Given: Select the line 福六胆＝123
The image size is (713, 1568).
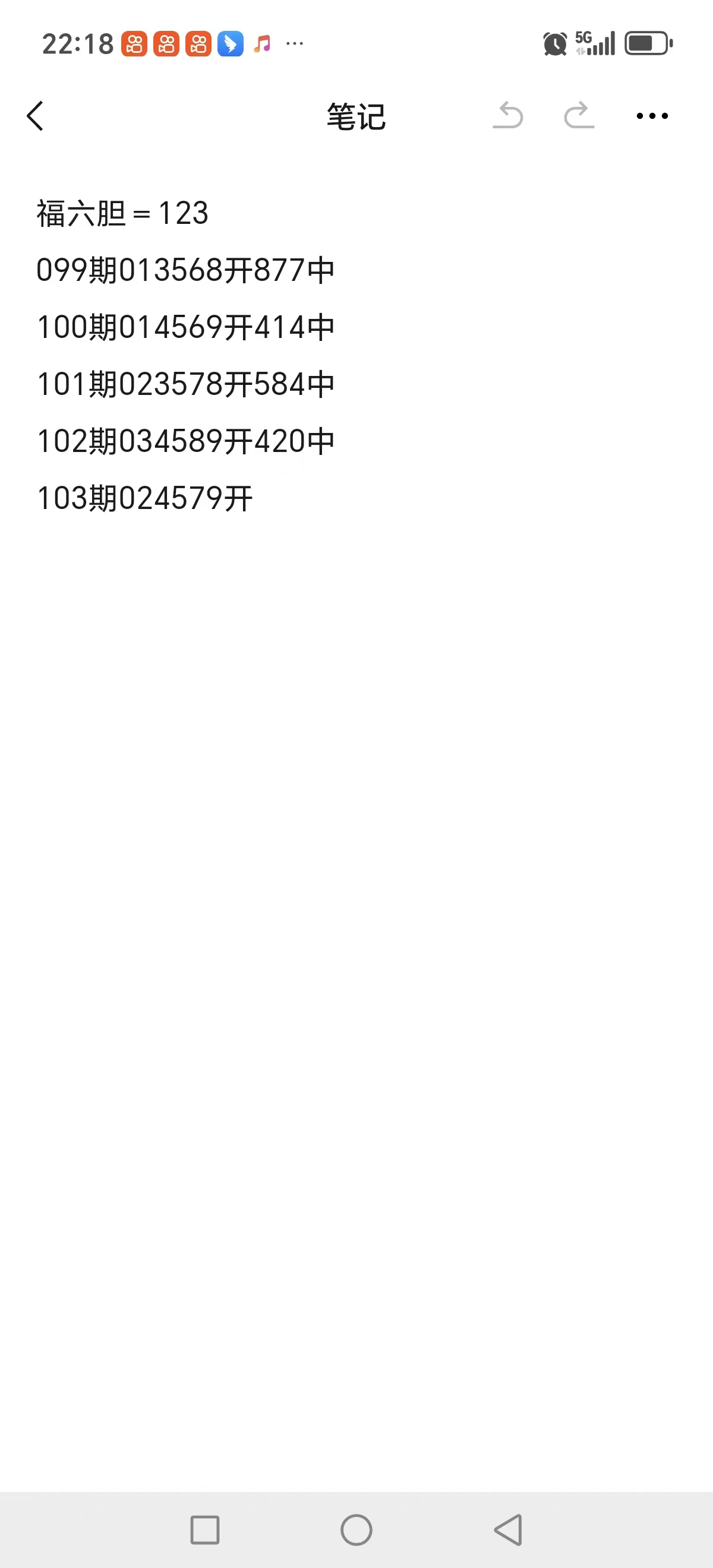Looking at the screenshot, I should pyautogui.click(x=122, y=214).
